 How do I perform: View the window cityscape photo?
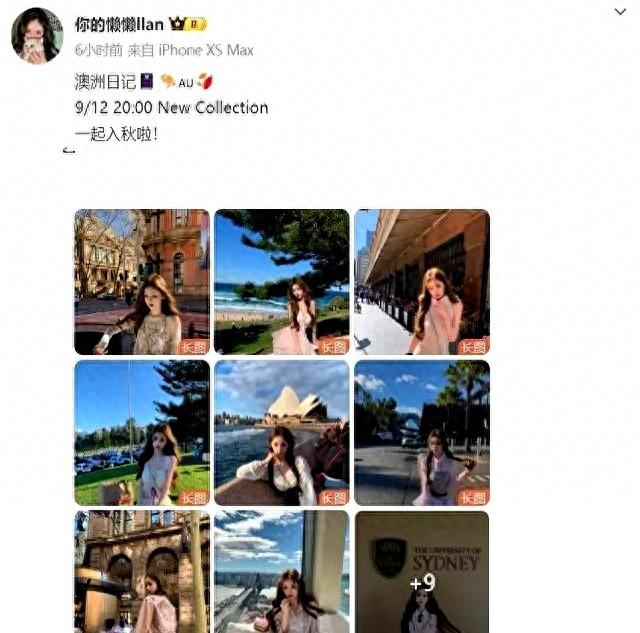point(282,572)
